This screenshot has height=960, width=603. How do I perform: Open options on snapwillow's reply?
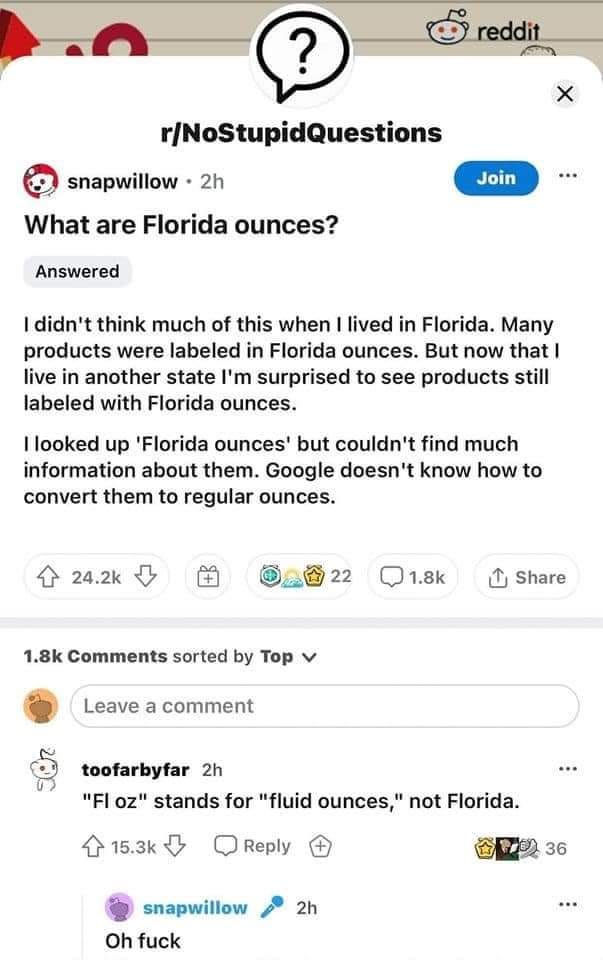pos(567,904)
